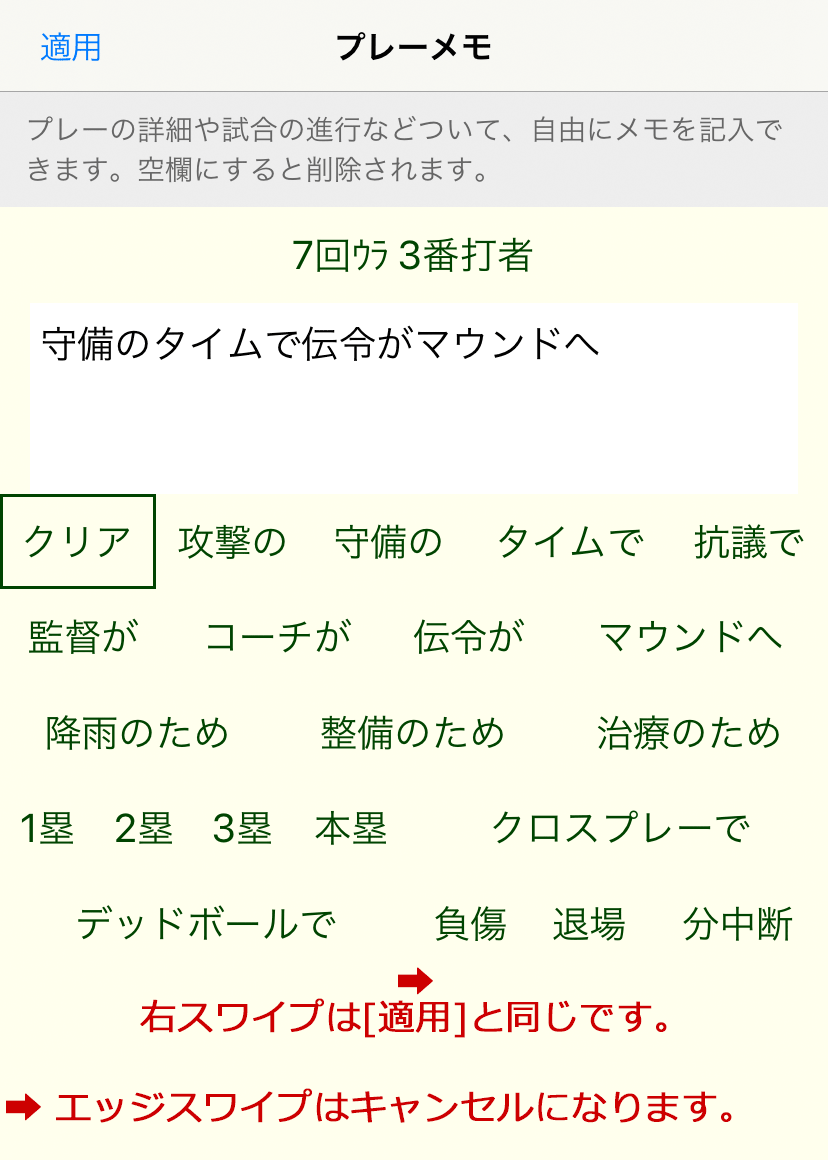The height and width of the screenshot is (1160, 828).
Task: Insert コーチが into the memo
Action: click(x=278, y=636)
